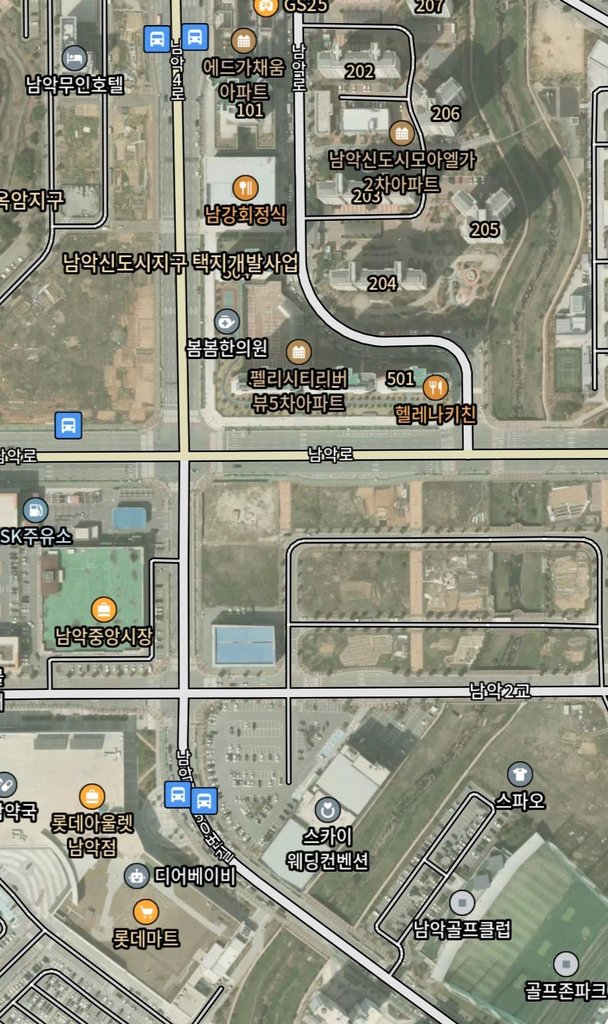
Task: Tap the 남강회정식 restaurant marker
Action: 246,188
